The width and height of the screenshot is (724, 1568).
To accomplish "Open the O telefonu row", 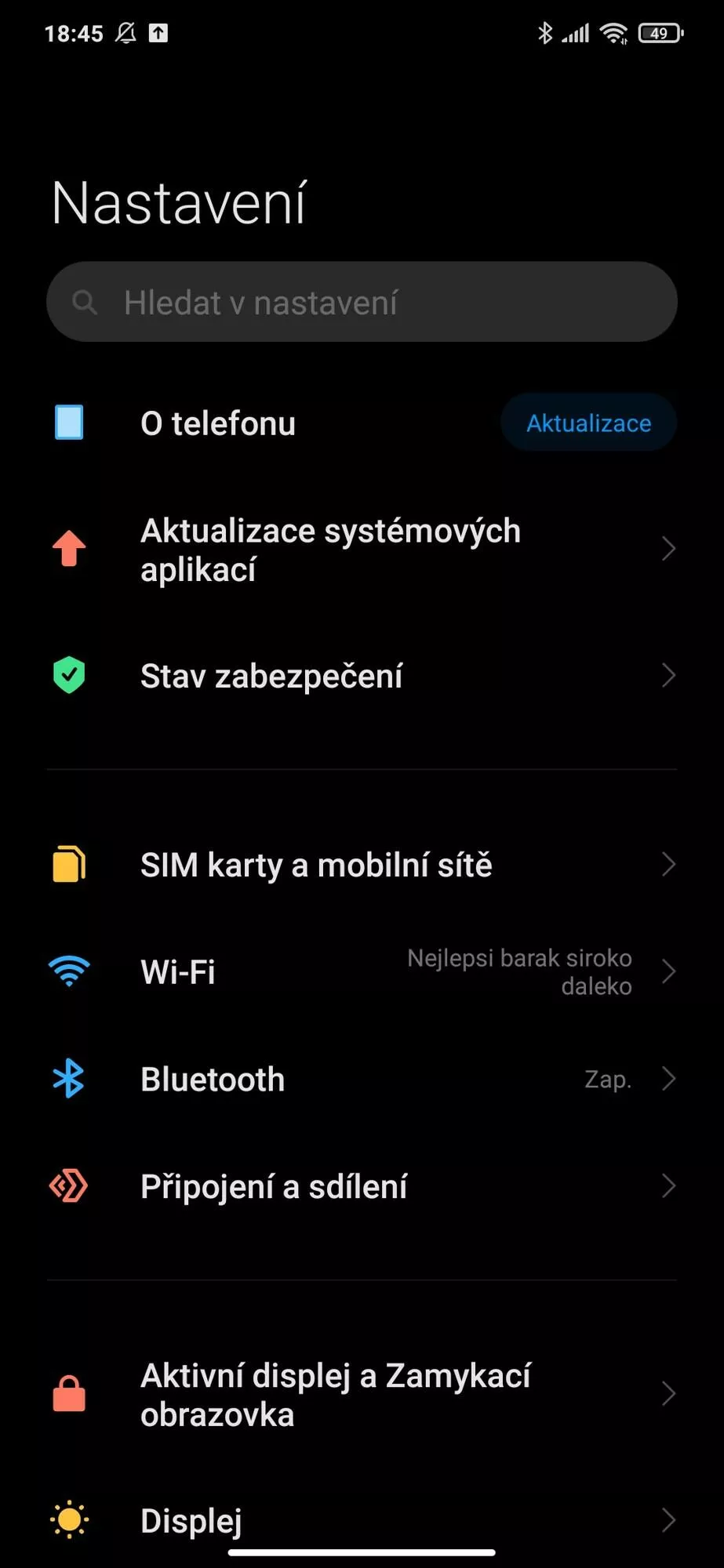I will pos(362,423).
